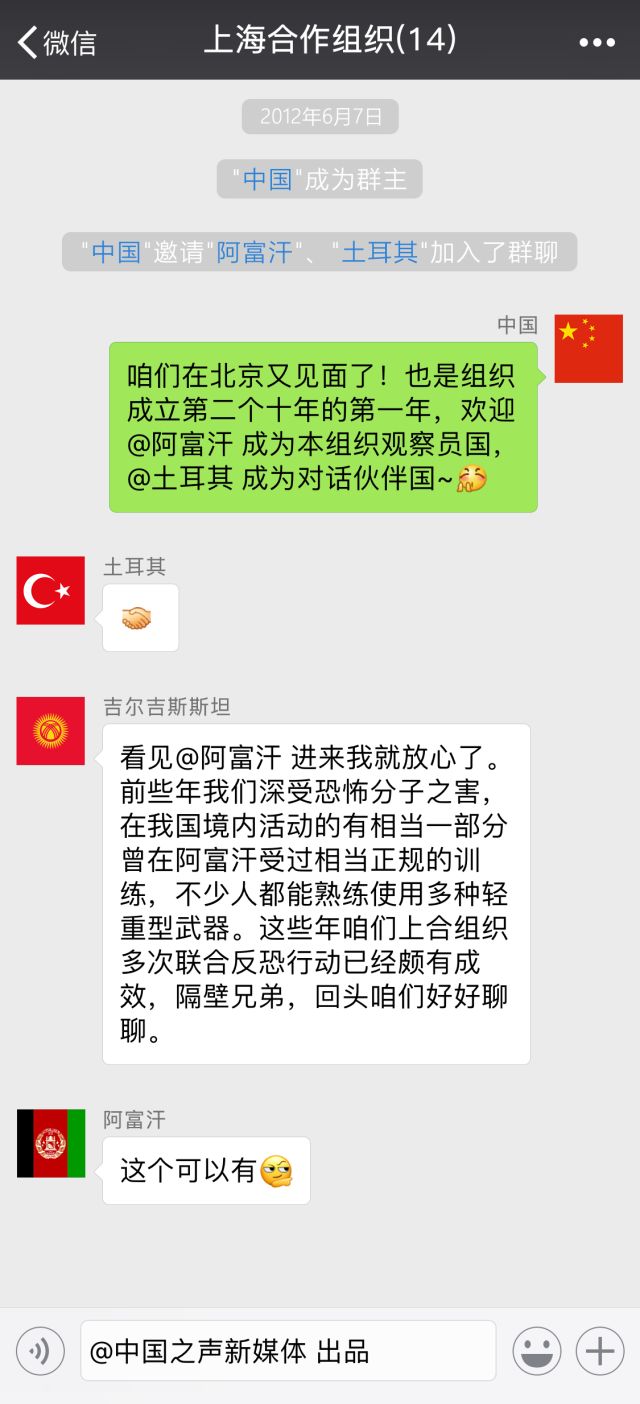
Task: Tap the message text input field
Action: (288, 1351)
